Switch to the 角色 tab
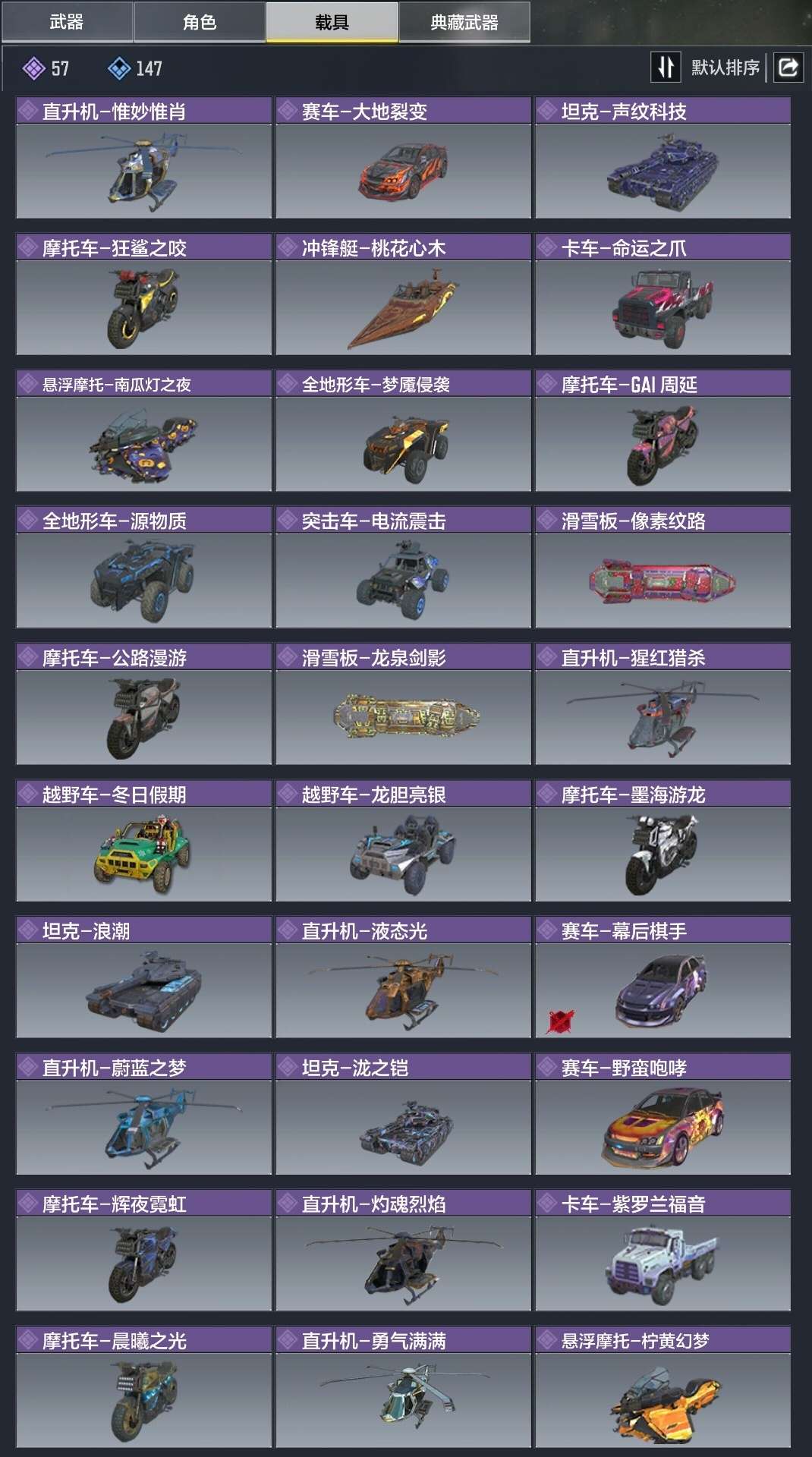 tap(200, 22)
